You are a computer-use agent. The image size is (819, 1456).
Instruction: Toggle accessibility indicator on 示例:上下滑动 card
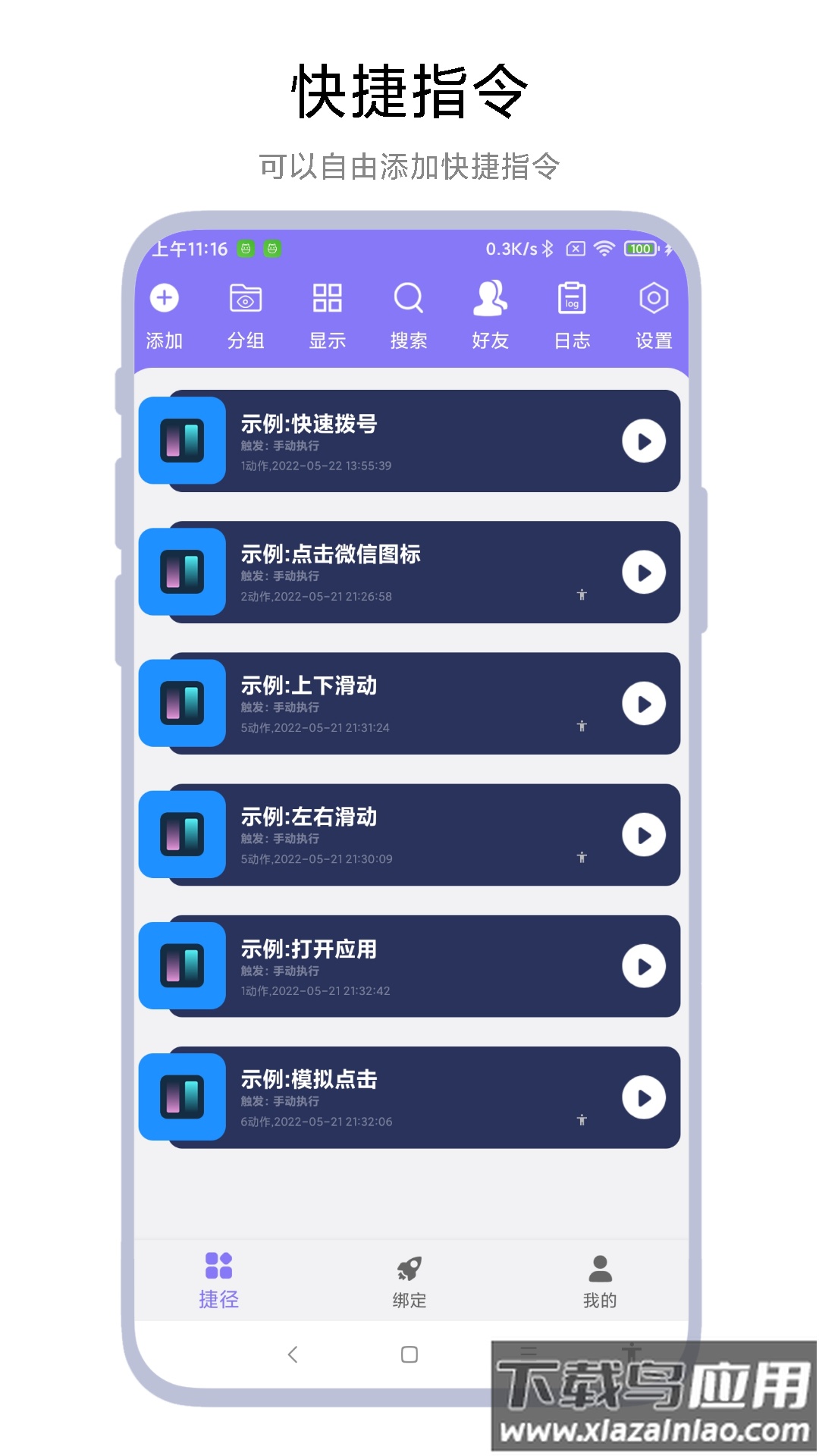pyautogui.click(x=582, y=726)
